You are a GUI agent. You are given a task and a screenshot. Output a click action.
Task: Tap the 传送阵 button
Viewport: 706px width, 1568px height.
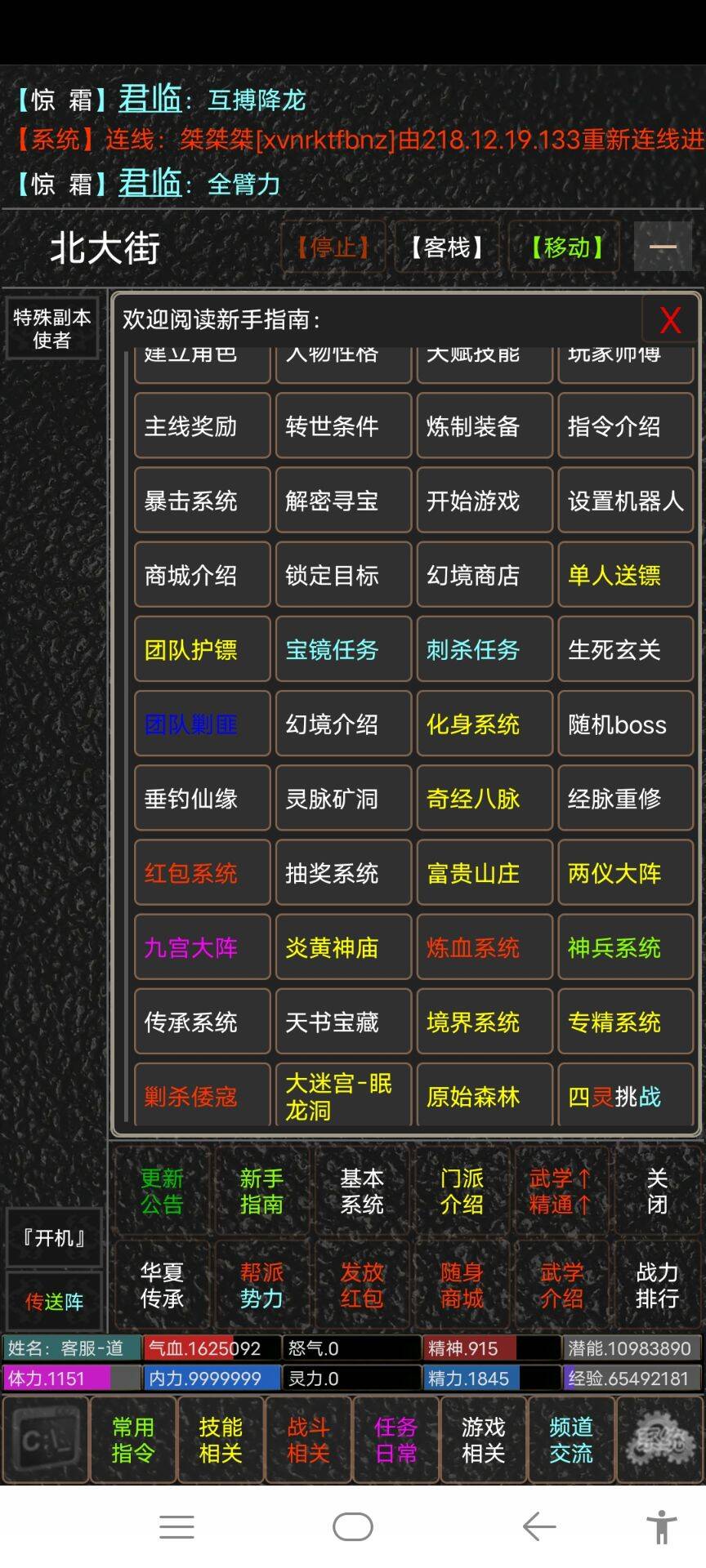click(54, 1301)
